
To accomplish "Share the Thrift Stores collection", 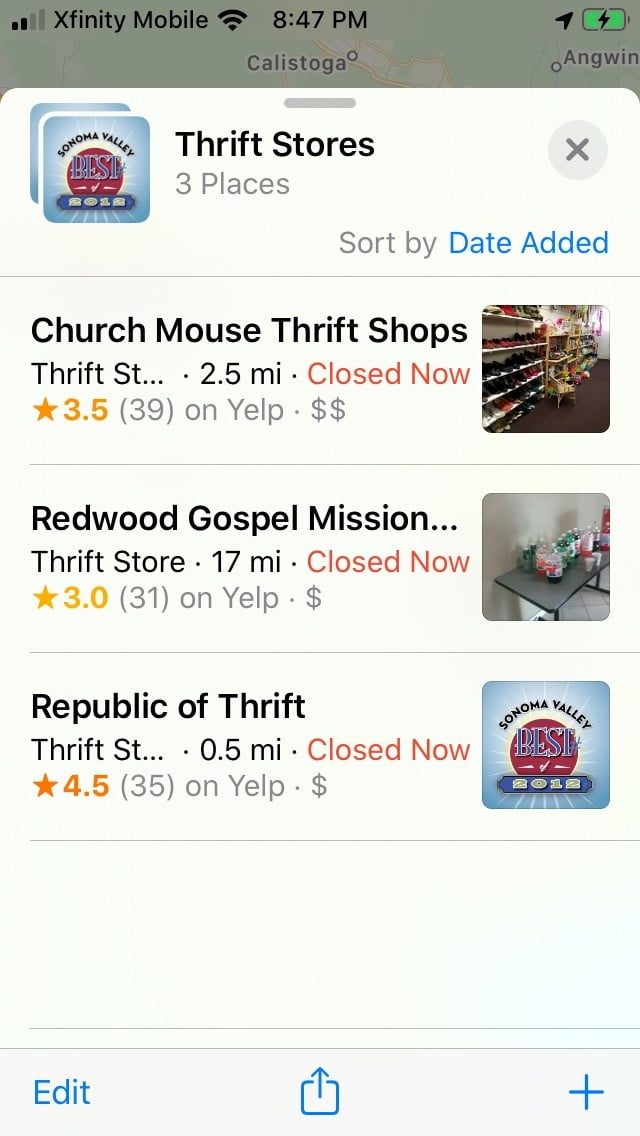I will 320,1091.
